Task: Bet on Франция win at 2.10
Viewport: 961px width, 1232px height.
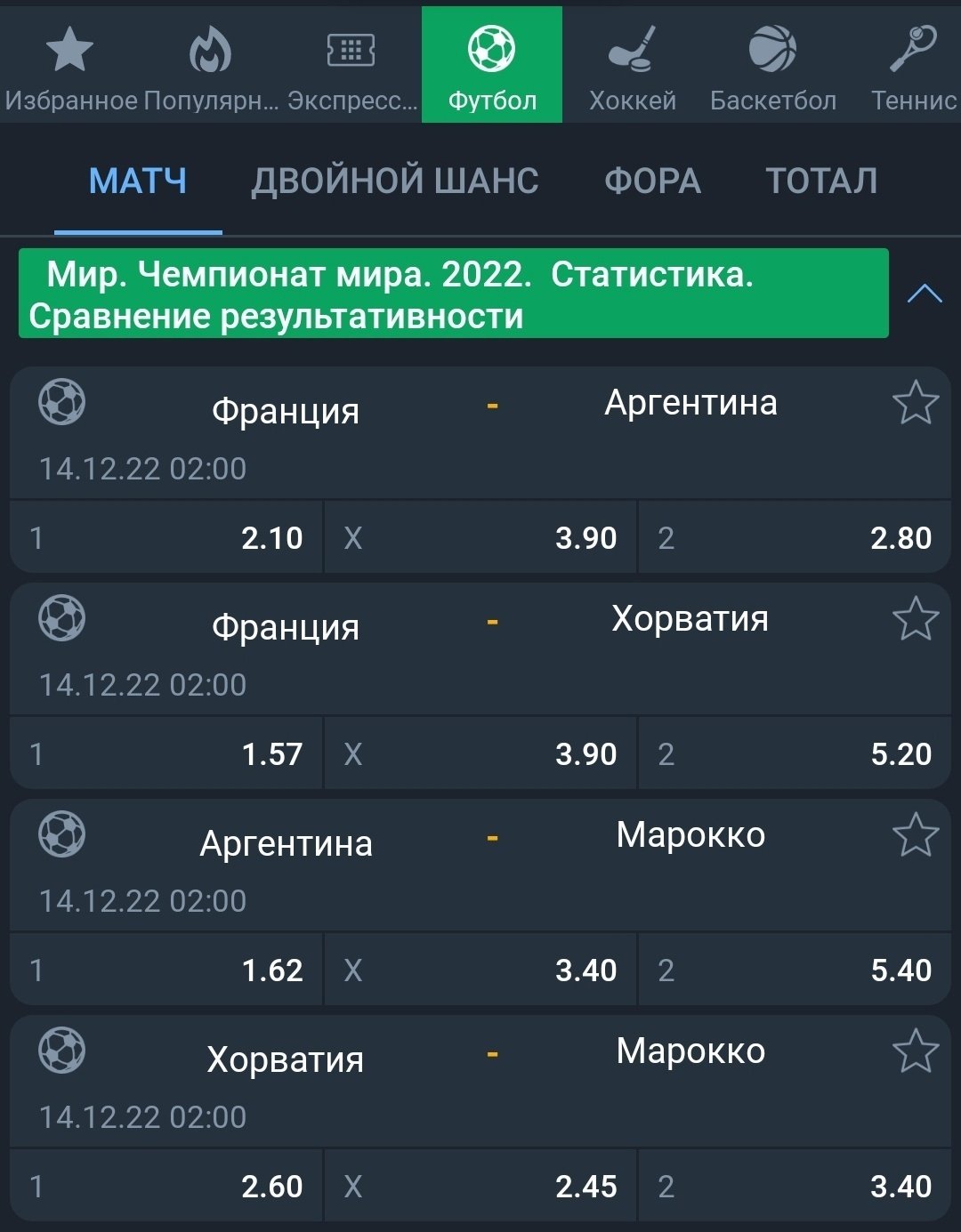Action: point(166,537)
